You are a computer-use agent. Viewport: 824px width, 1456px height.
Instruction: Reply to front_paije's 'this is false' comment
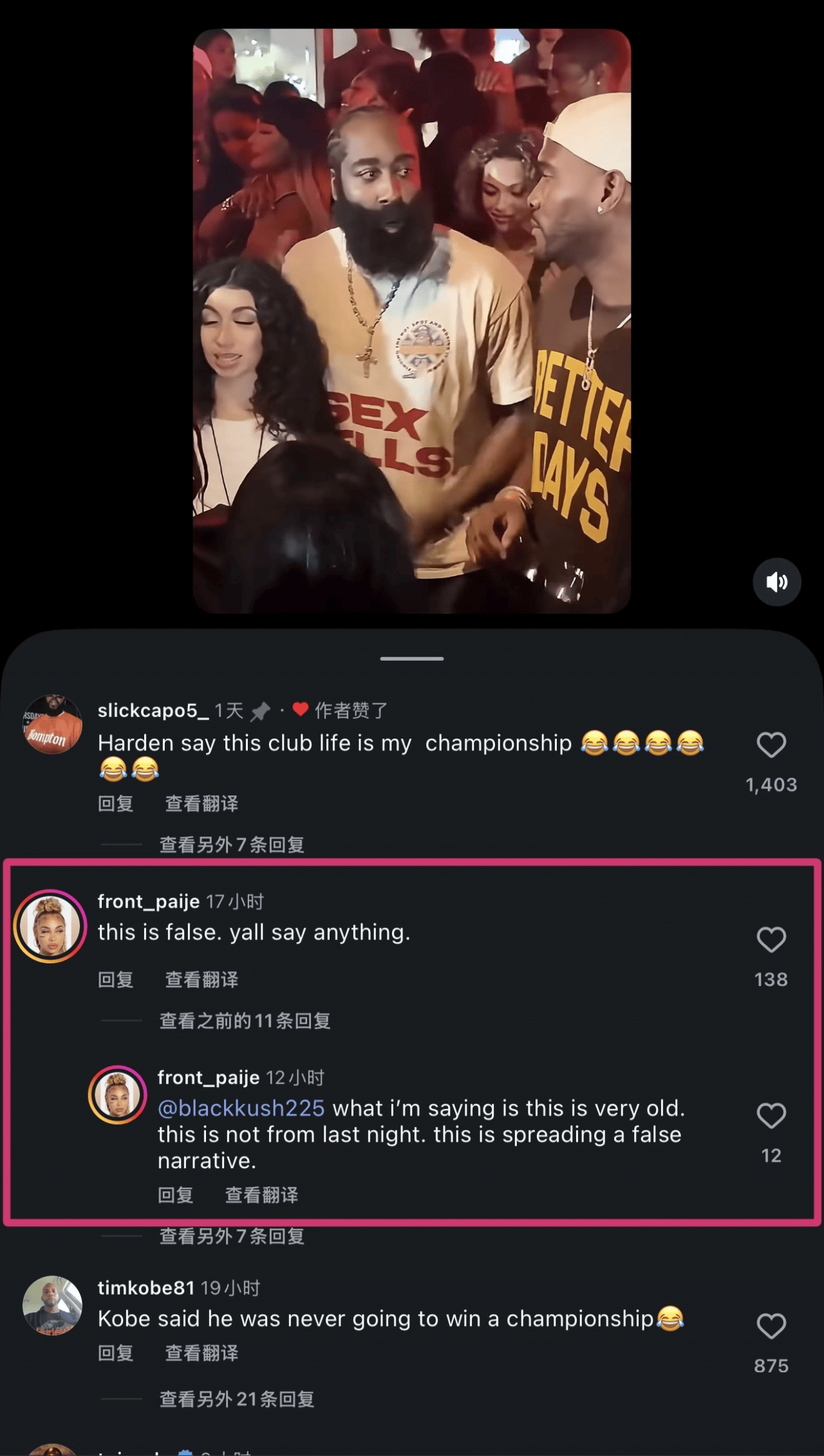point(116,979)
